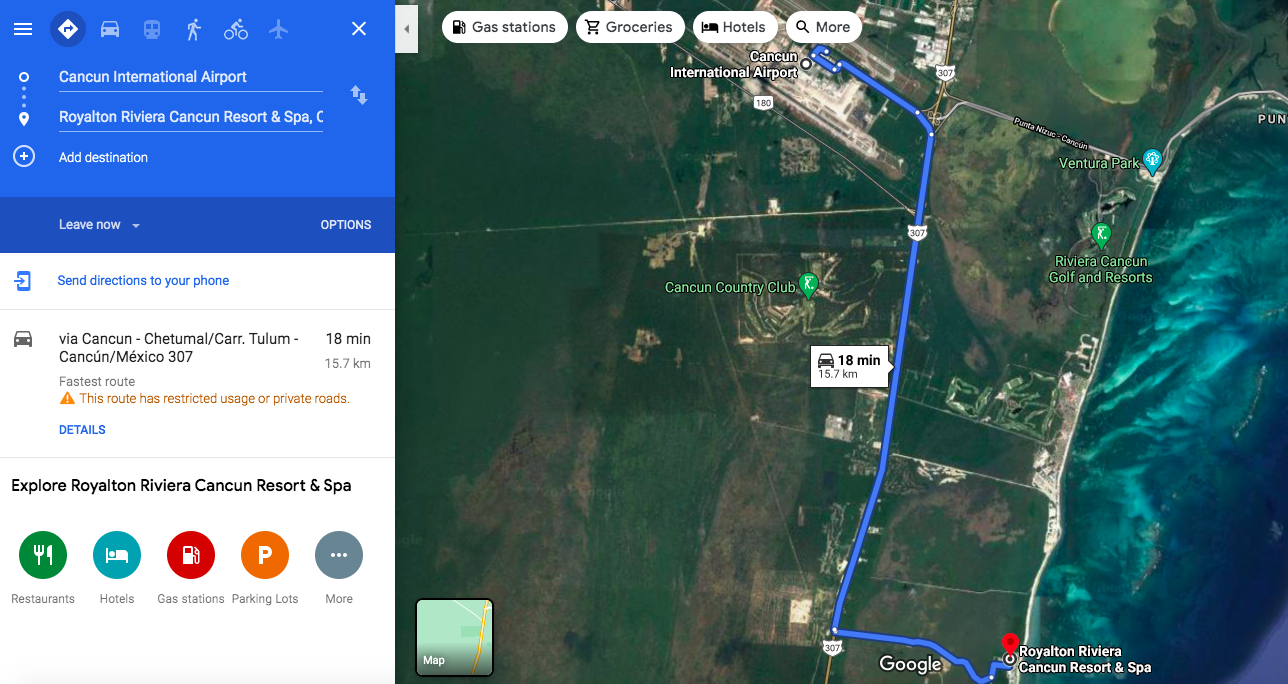
Task: Open the hamburger main menu
Action: click(23, 29)
